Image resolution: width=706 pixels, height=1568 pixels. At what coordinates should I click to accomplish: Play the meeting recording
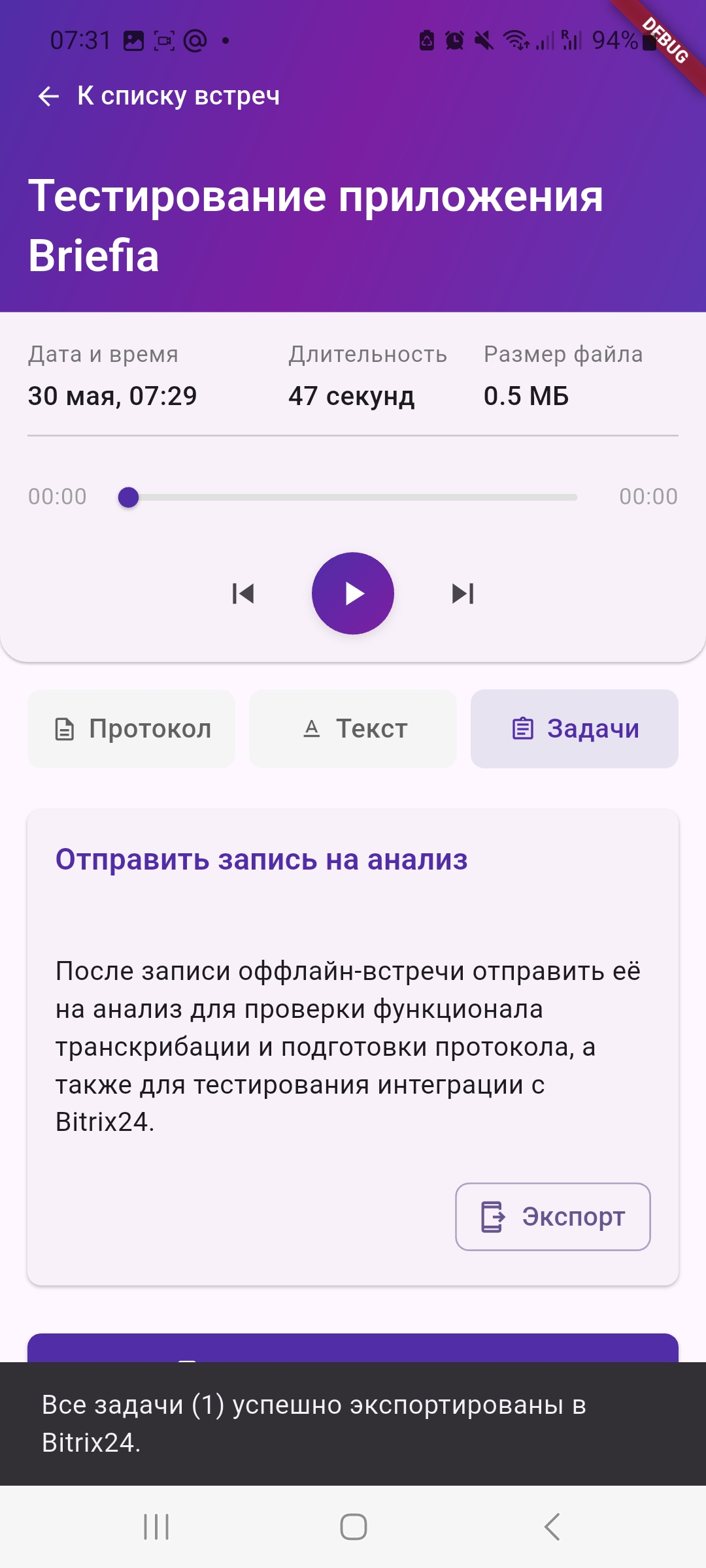[353, 593]
